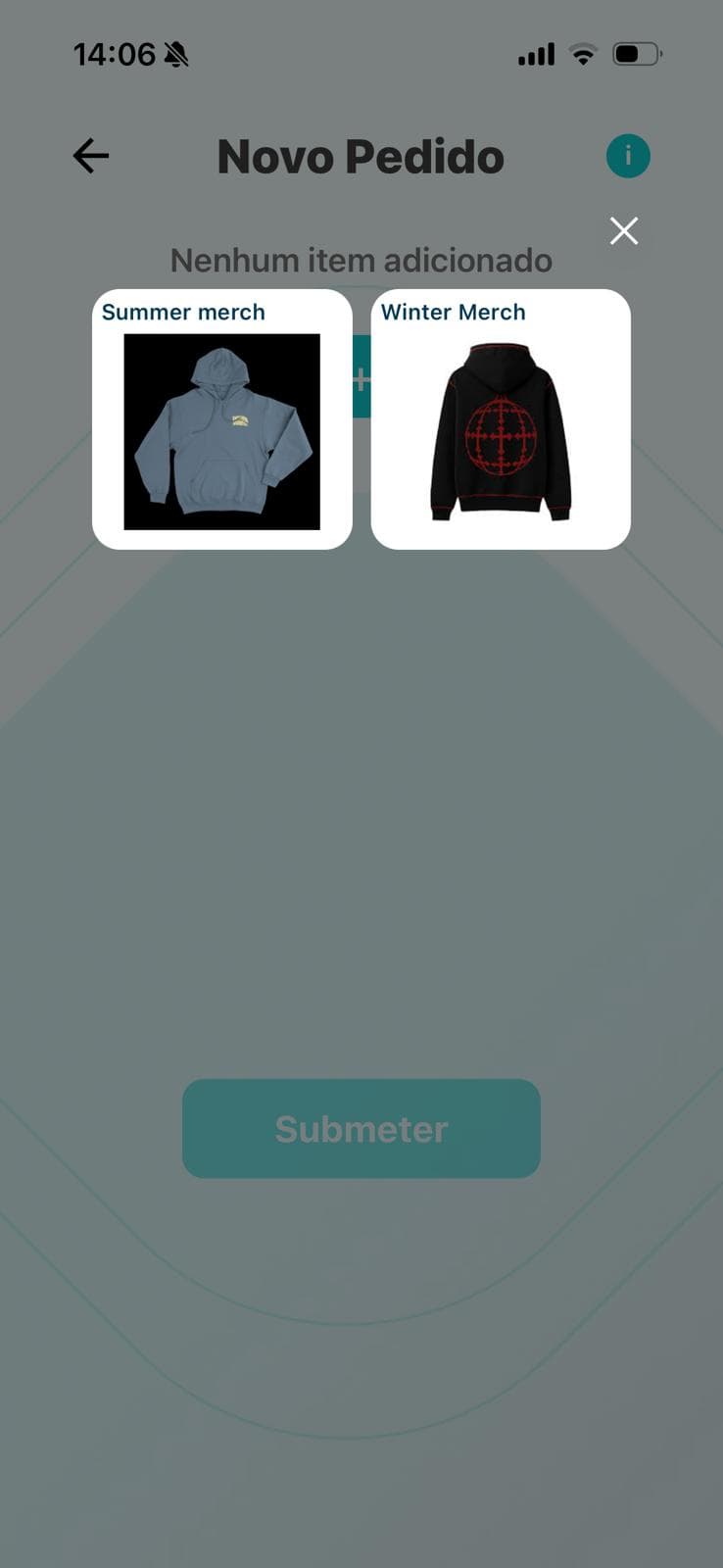Open the teal info icon

pos(628,155)
